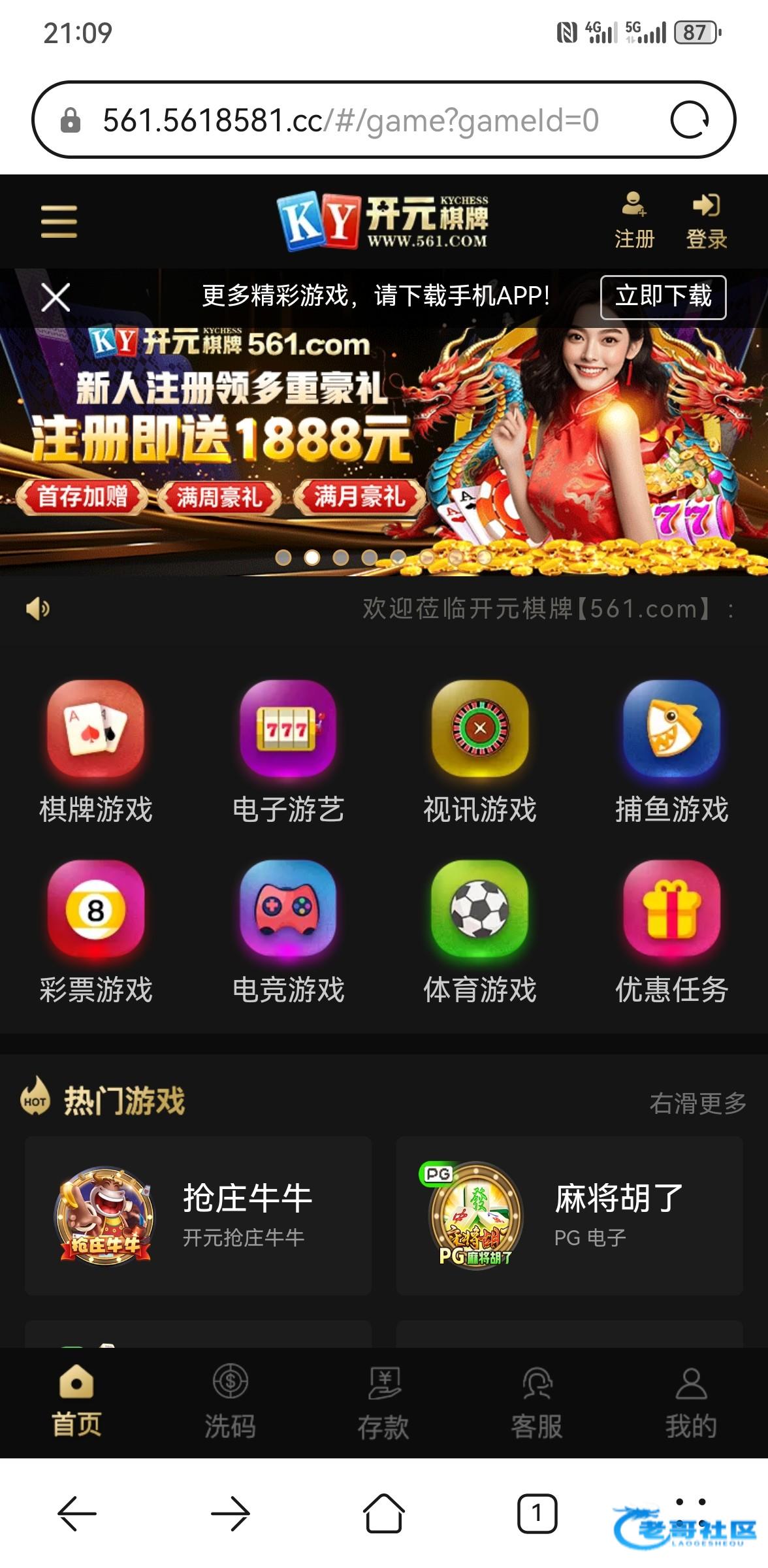Open the 棋牌游戏 category
The height and width of the screenshot is (1568, 768).
(x=96, y=751)
